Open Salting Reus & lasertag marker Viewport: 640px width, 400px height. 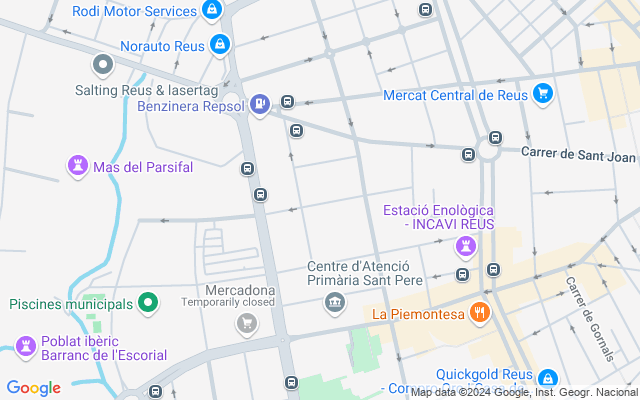[102, 67]
